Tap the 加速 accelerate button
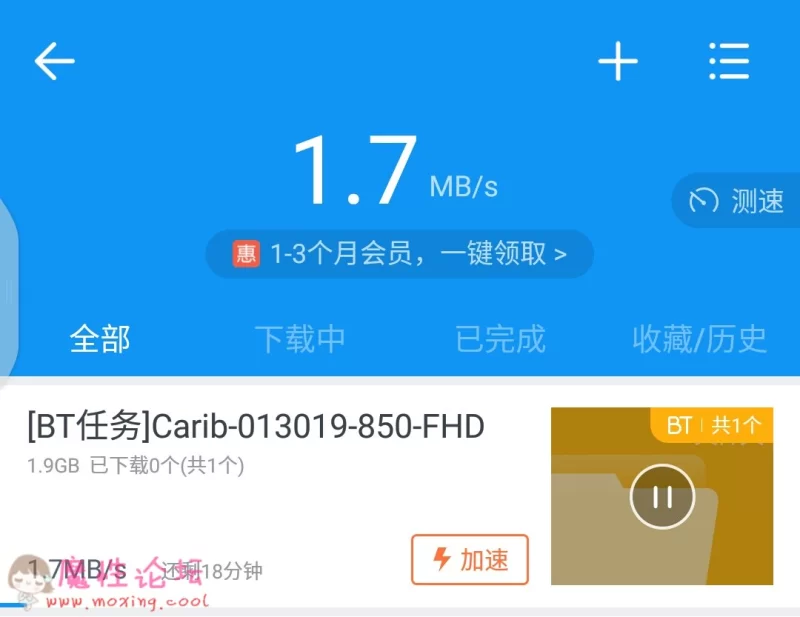 tap(470, 560)
